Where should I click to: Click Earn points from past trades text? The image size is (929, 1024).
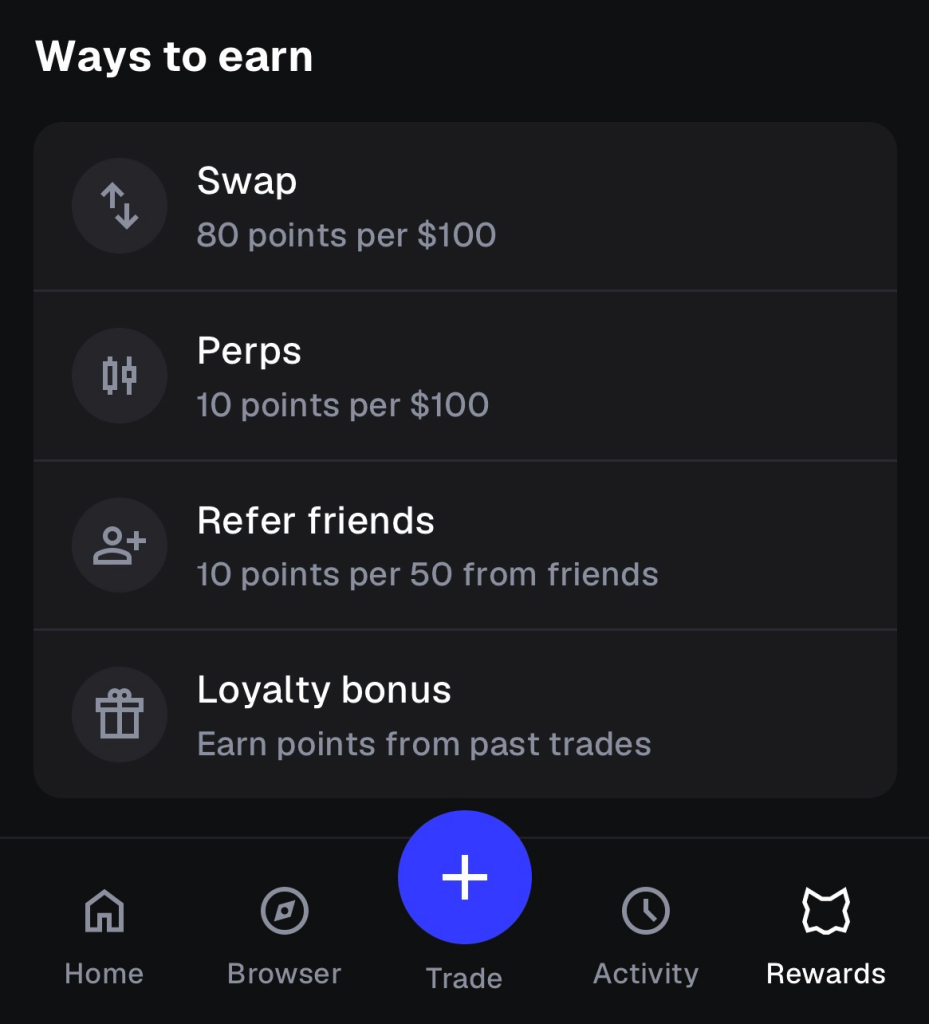click(x=424, y=744)
